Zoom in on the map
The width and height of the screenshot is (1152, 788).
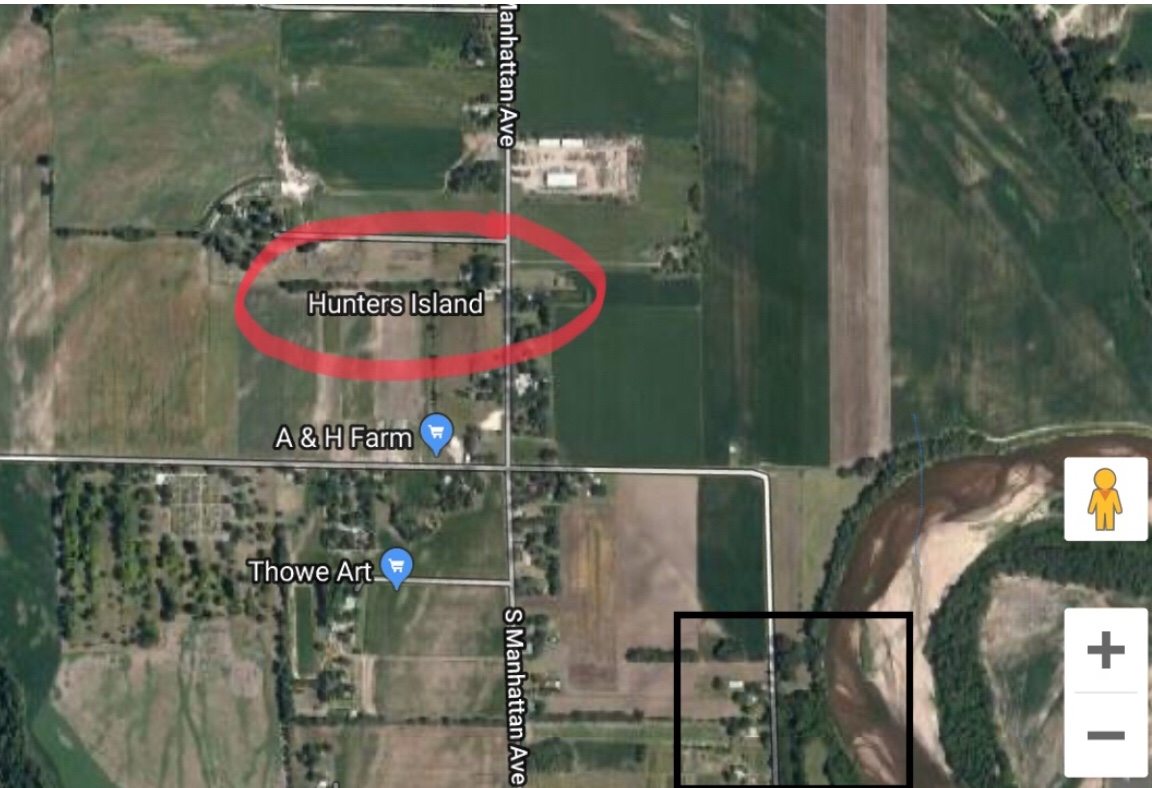(x=1105, y=651)
